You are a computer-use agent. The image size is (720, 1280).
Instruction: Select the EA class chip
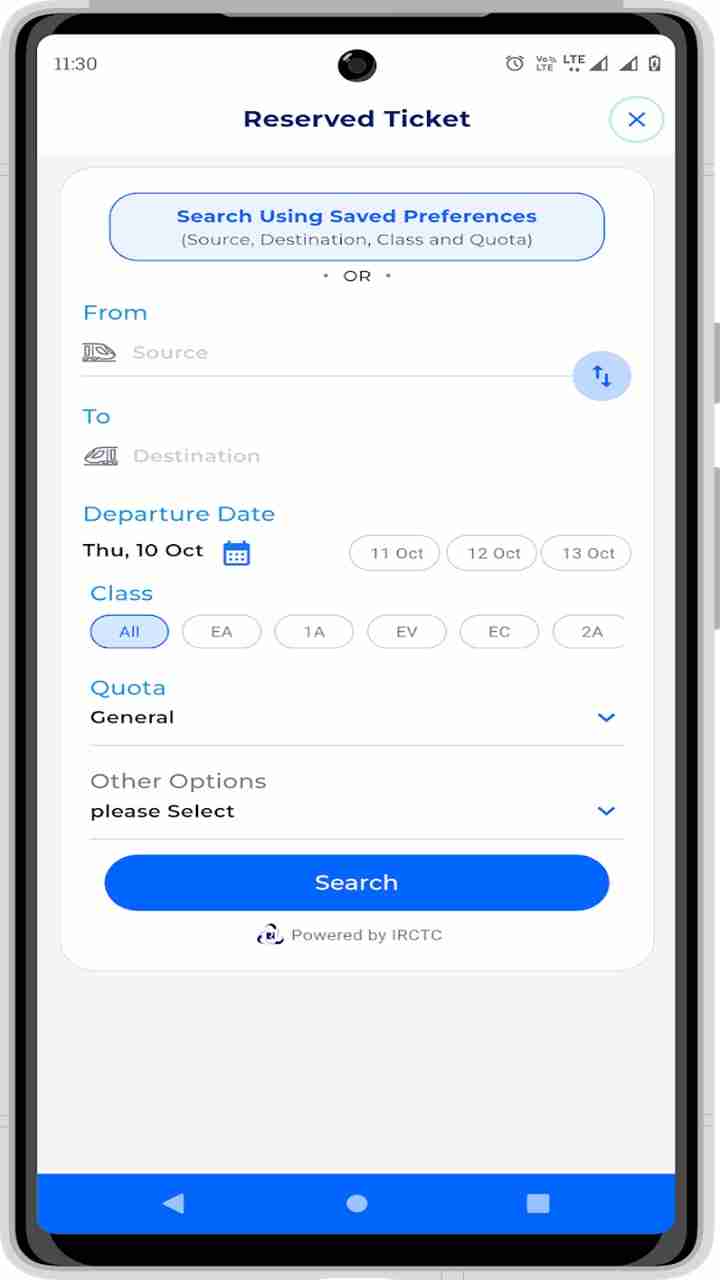point(221,632)
